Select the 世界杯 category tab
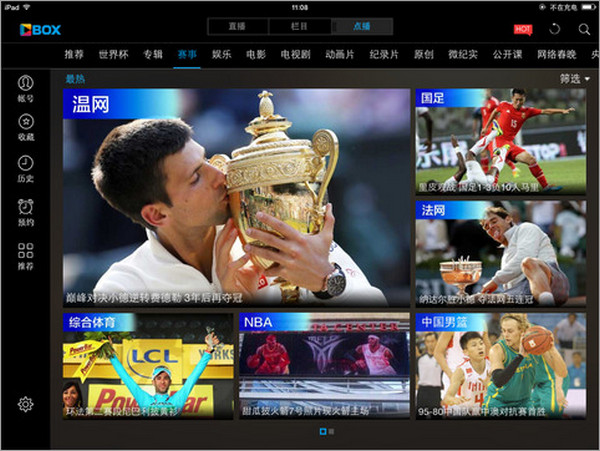This screenshot has width=600, height=451. 112,54
